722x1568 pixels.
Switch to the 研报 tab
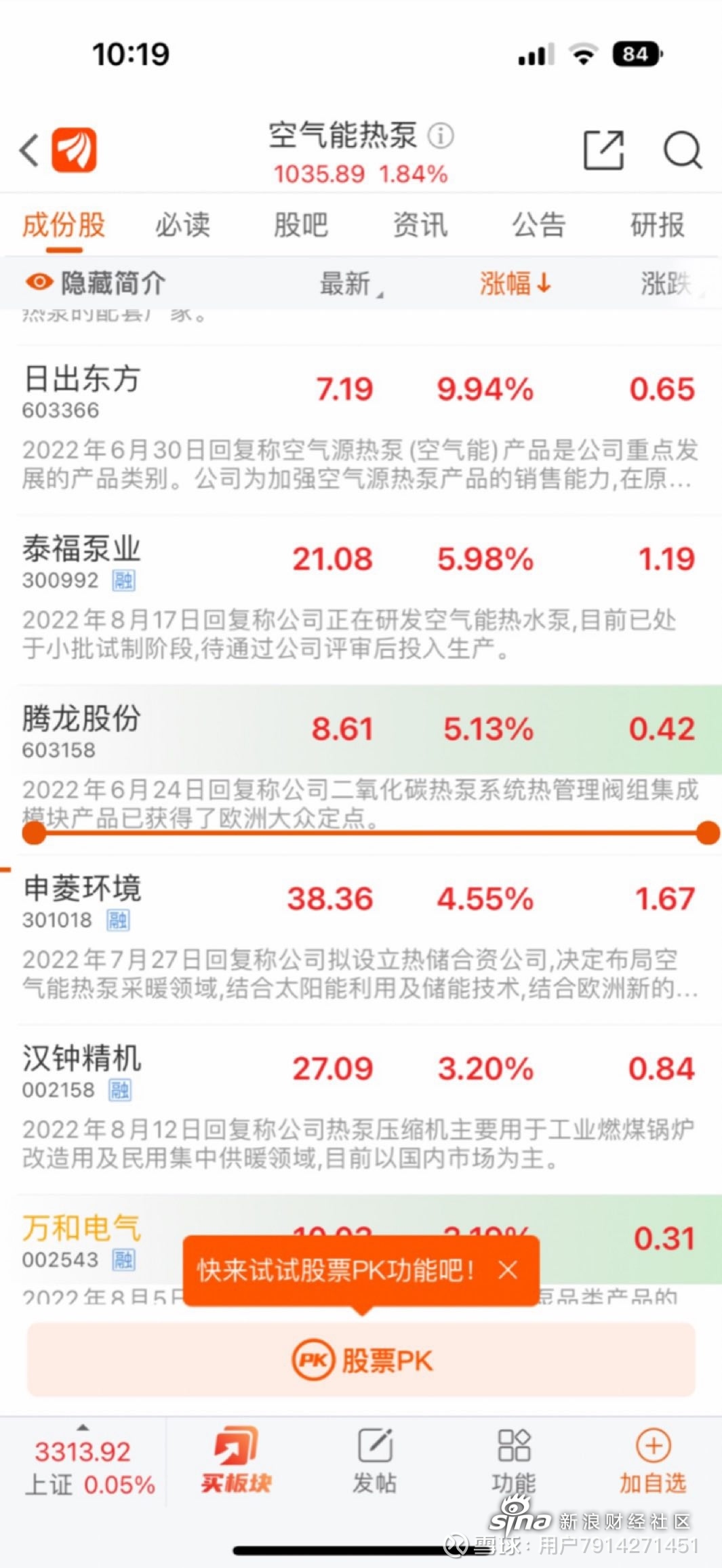coord(658,224)
